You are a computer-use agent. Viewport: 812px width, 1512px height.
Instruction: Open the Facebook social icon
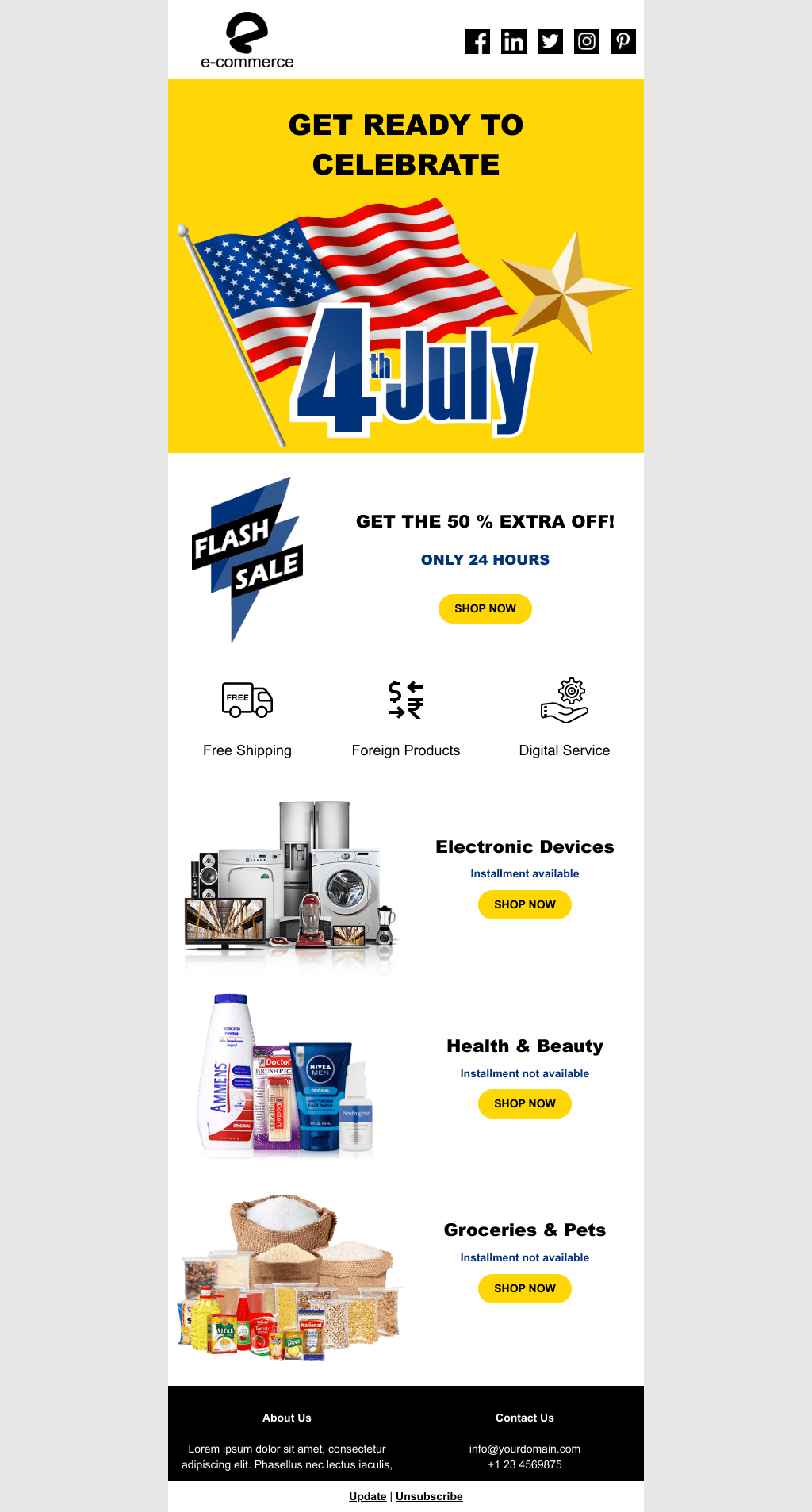477,41
